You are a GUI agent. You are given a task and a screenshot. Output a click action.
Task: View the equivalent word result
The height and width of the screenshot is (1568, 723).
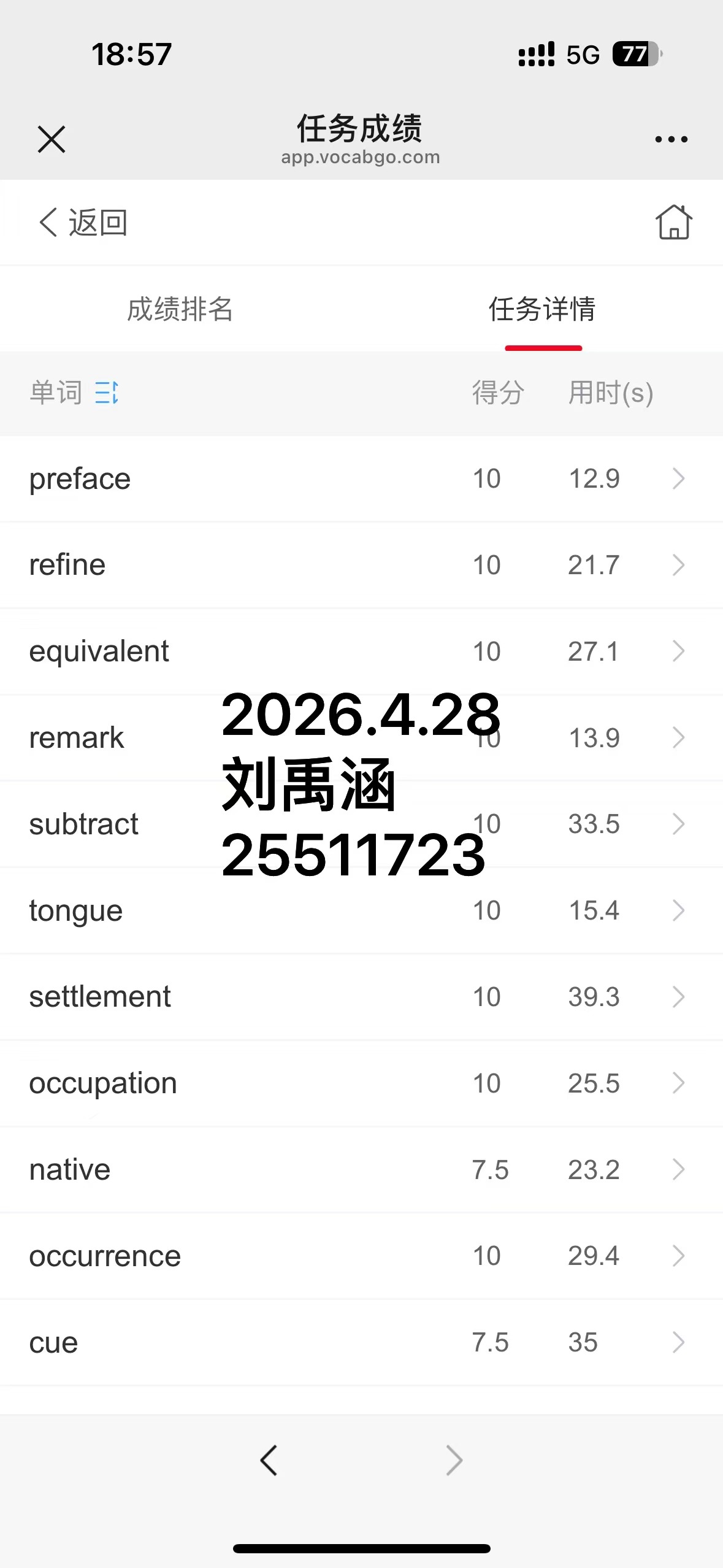[x=361, y=651]
